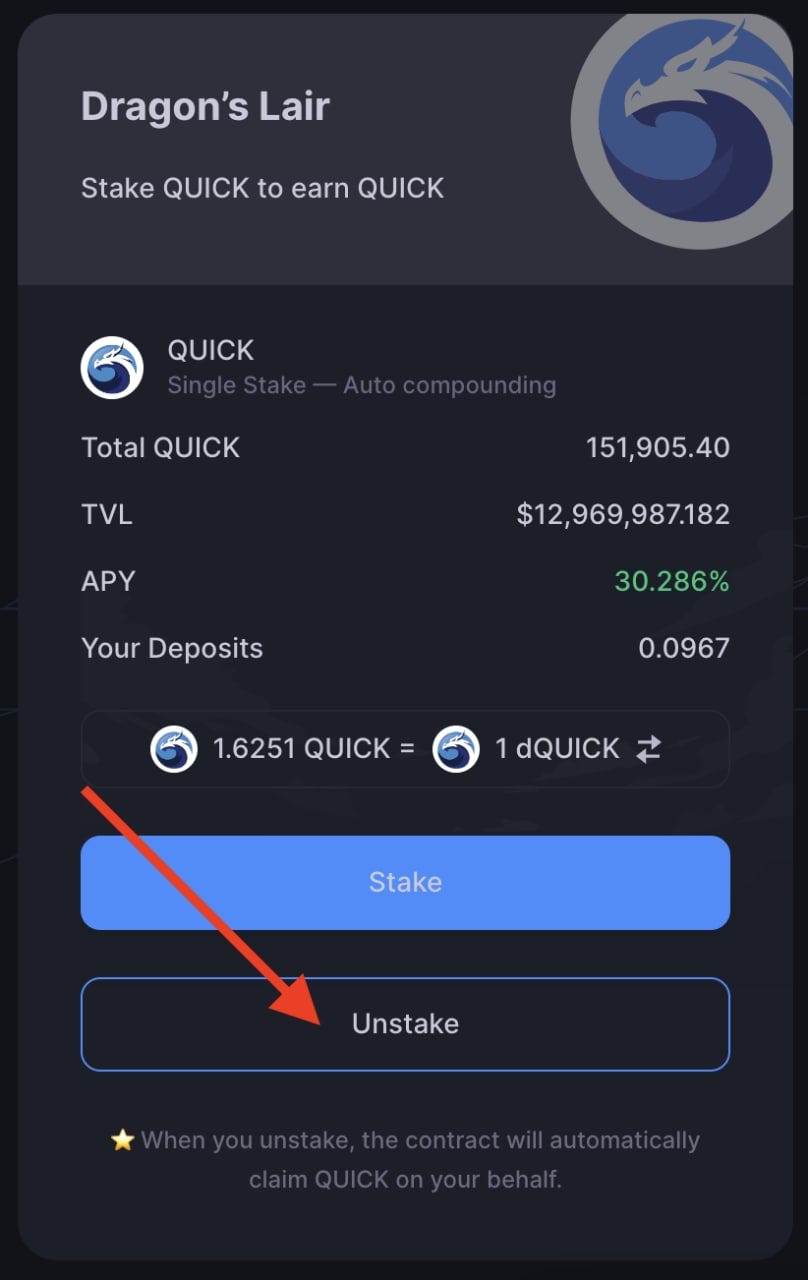The width and height of the screenshot is (808, 1280).
Task: Tap the blue Stake button
Action: click(405, 882)
